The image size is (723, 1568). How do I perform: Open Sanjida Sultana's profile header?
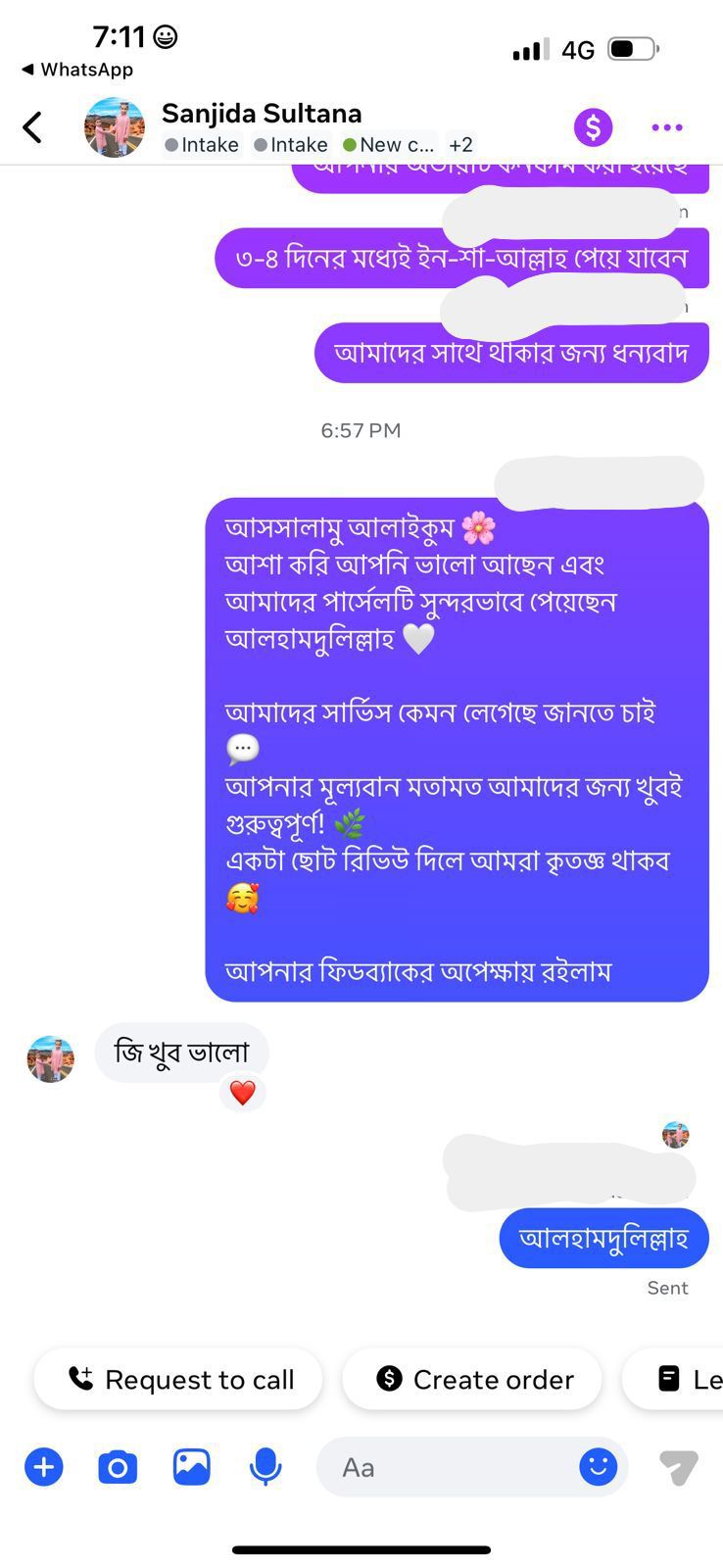pos(261,114)
